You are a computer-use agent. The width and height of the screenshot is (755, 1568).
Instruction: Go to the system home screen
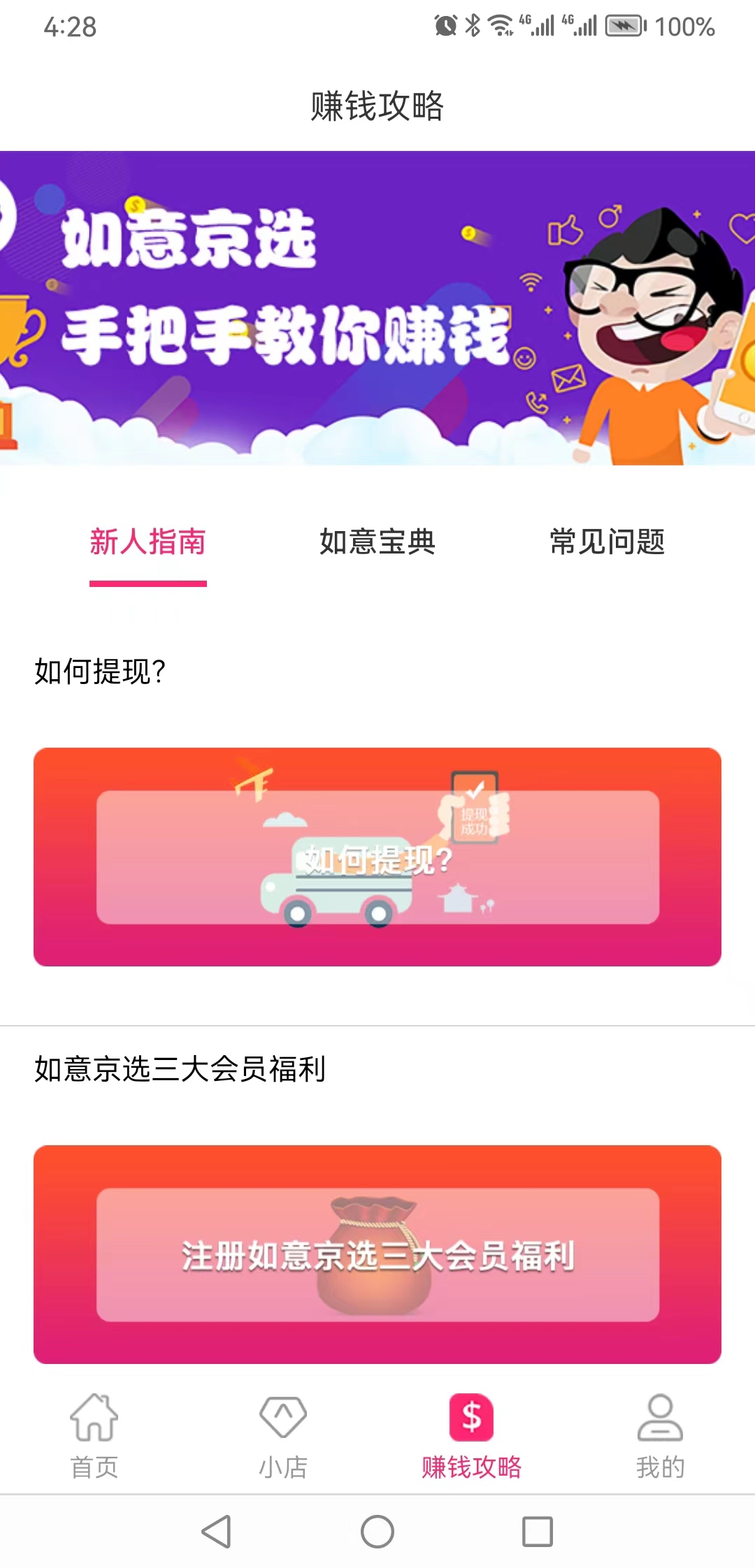click(377, 1532)
